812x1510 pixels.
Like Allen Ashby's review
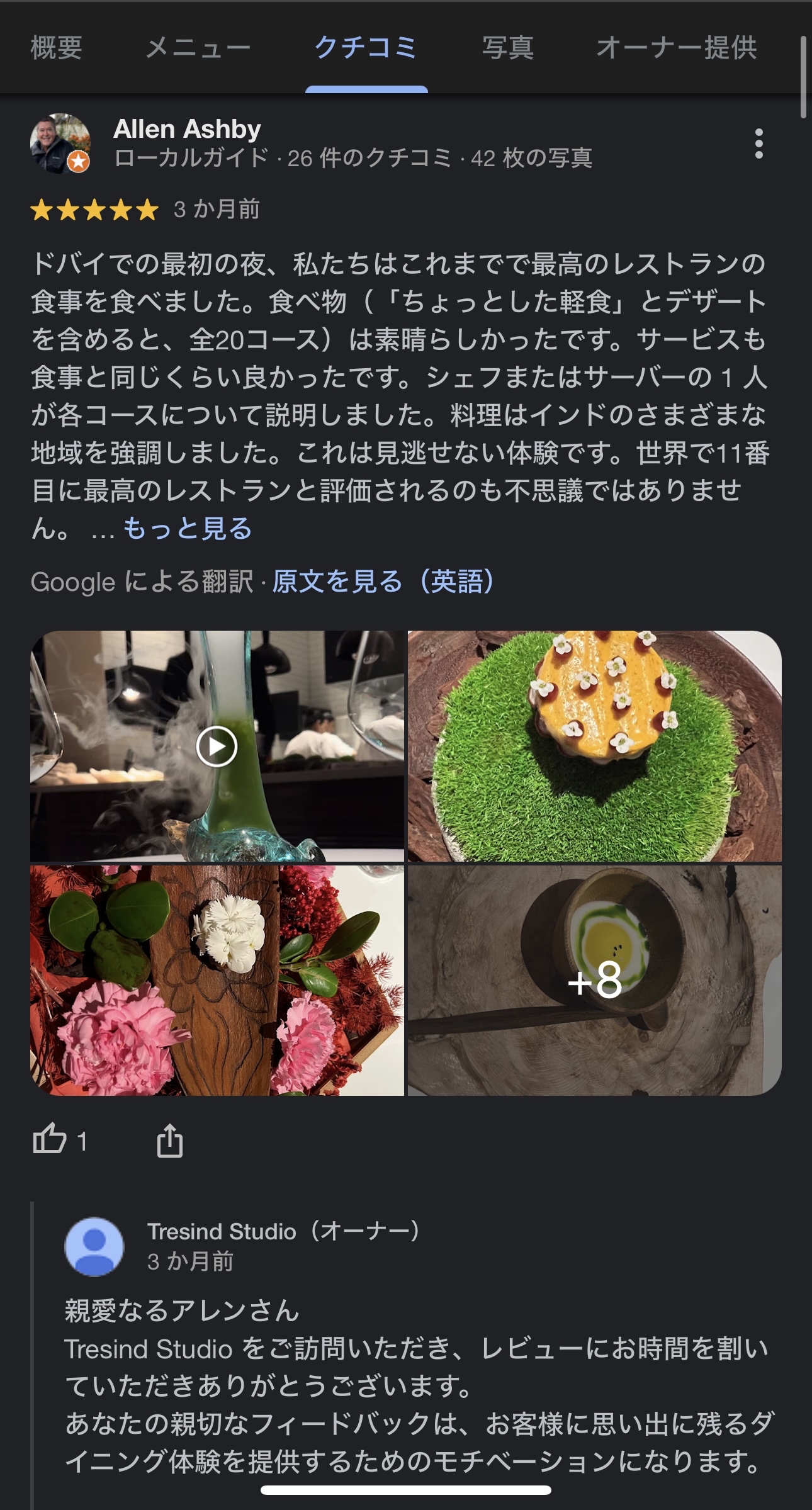(x=50, y=1139)
